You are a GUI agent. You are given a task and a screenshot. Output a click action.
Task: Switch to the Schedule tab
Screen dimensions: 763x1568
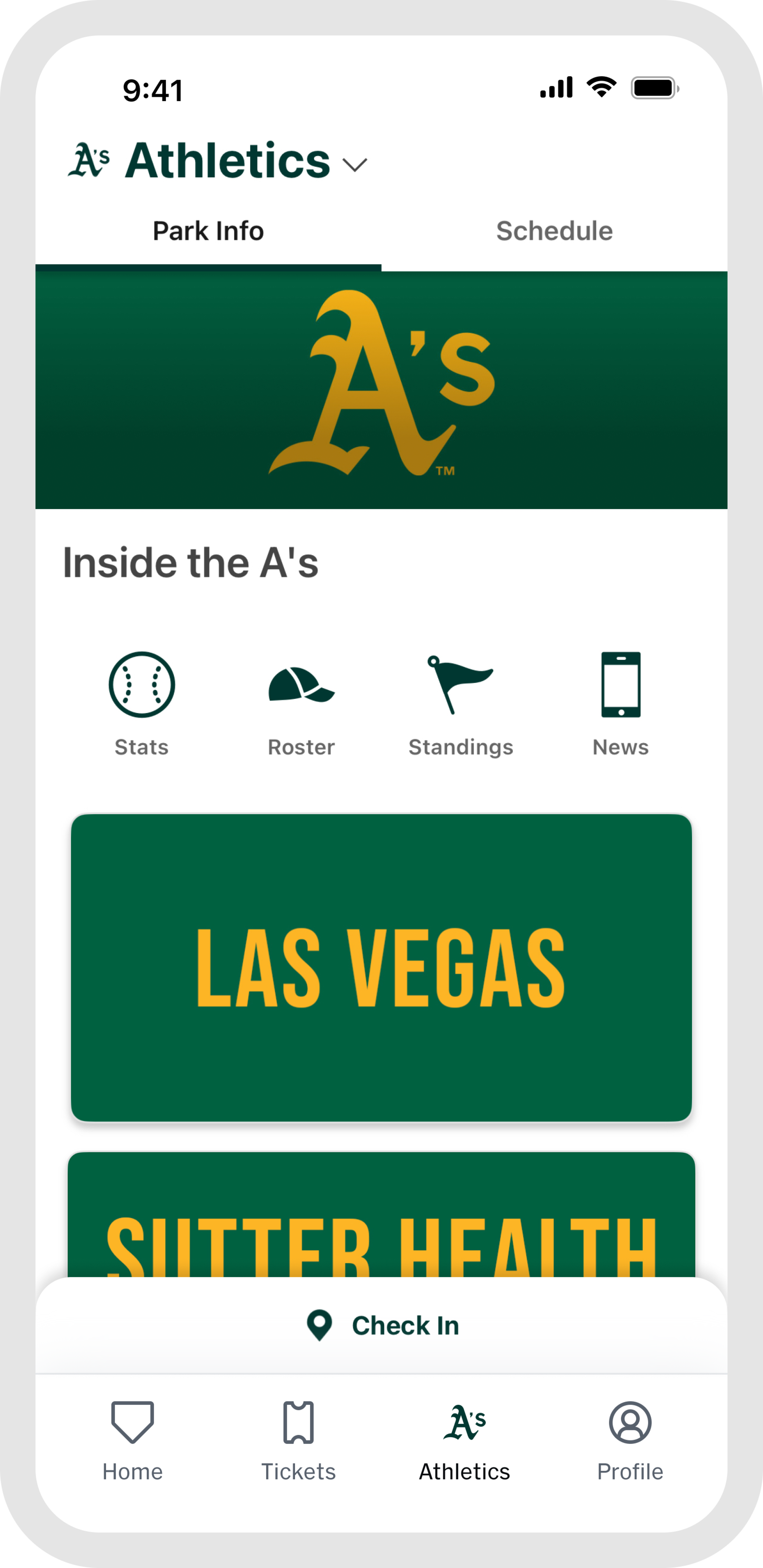555,231
